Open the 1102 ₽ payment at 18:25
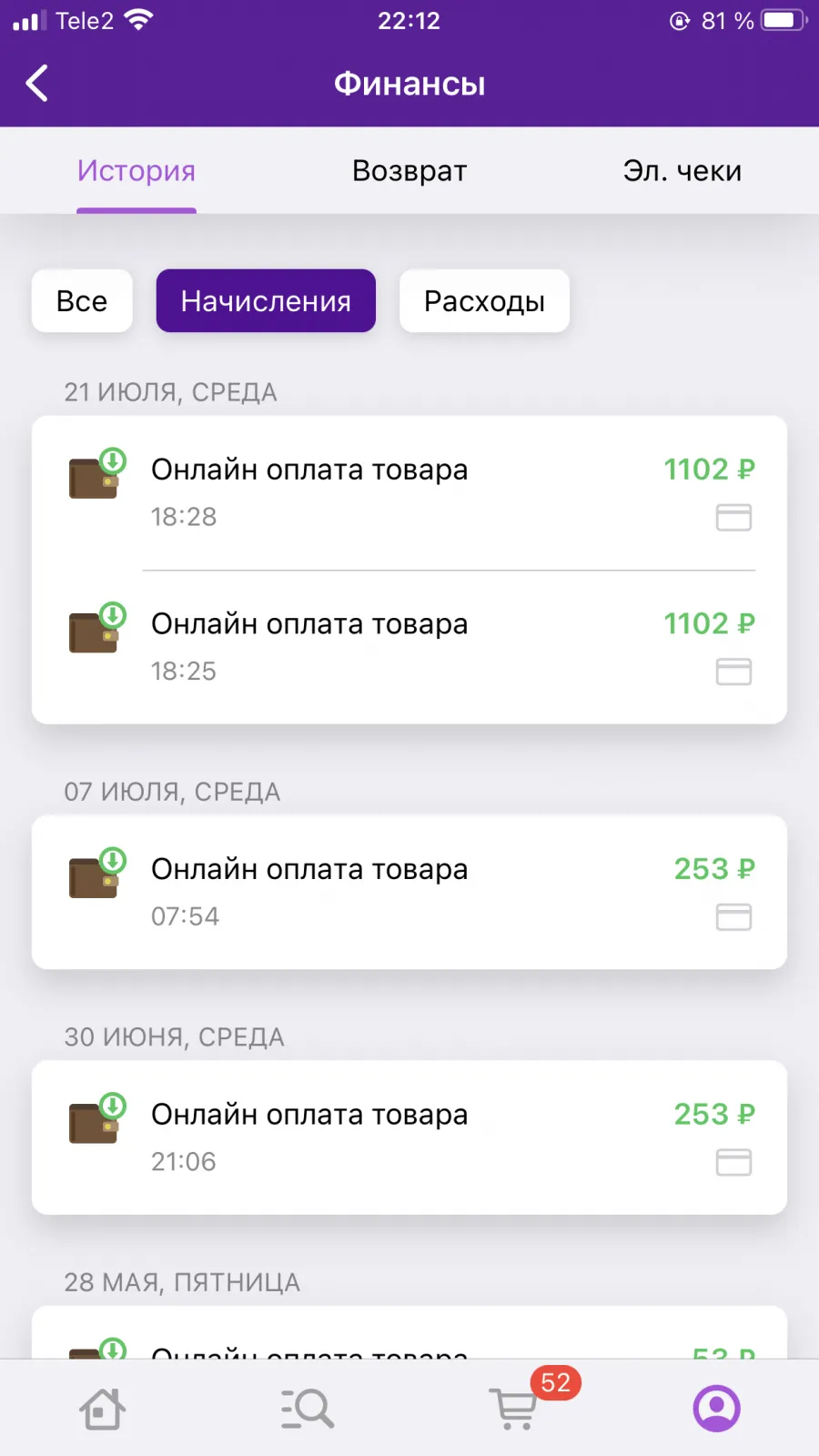This screenshot has height=1456, width=819. coord(409,647)
